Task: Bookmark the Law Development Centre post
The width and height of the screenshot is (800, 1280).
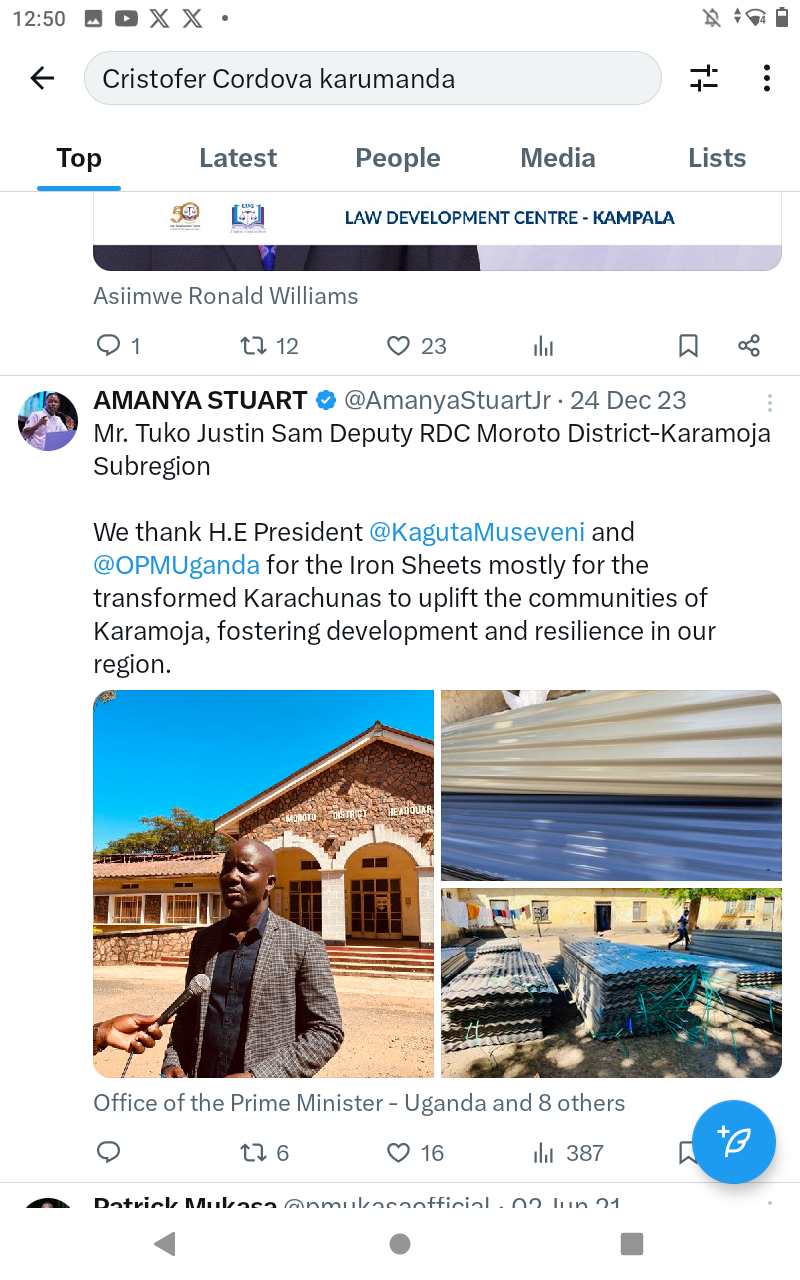Action: pos(688,346)
